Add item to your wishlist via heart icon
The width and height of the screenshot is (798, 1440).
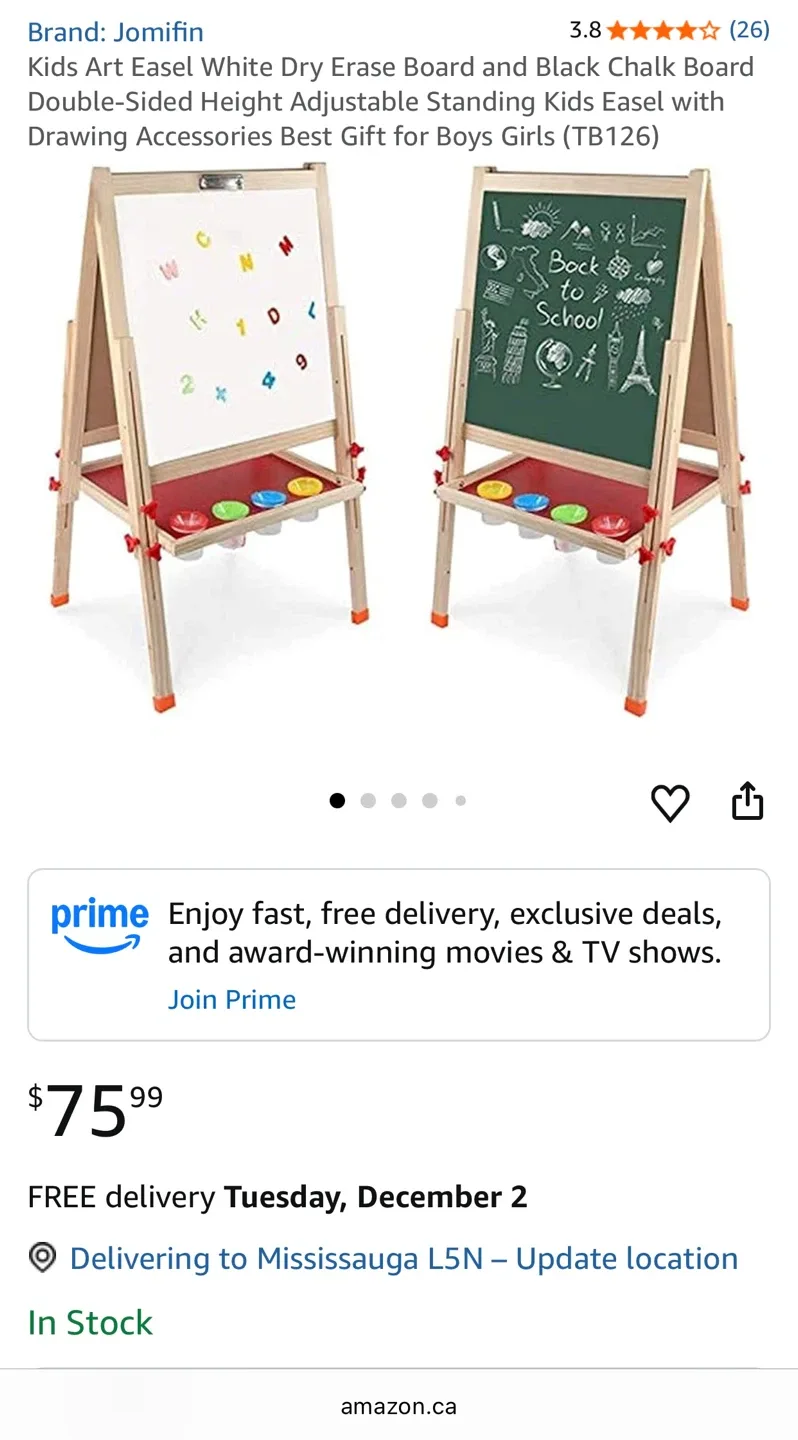point(671,801)
